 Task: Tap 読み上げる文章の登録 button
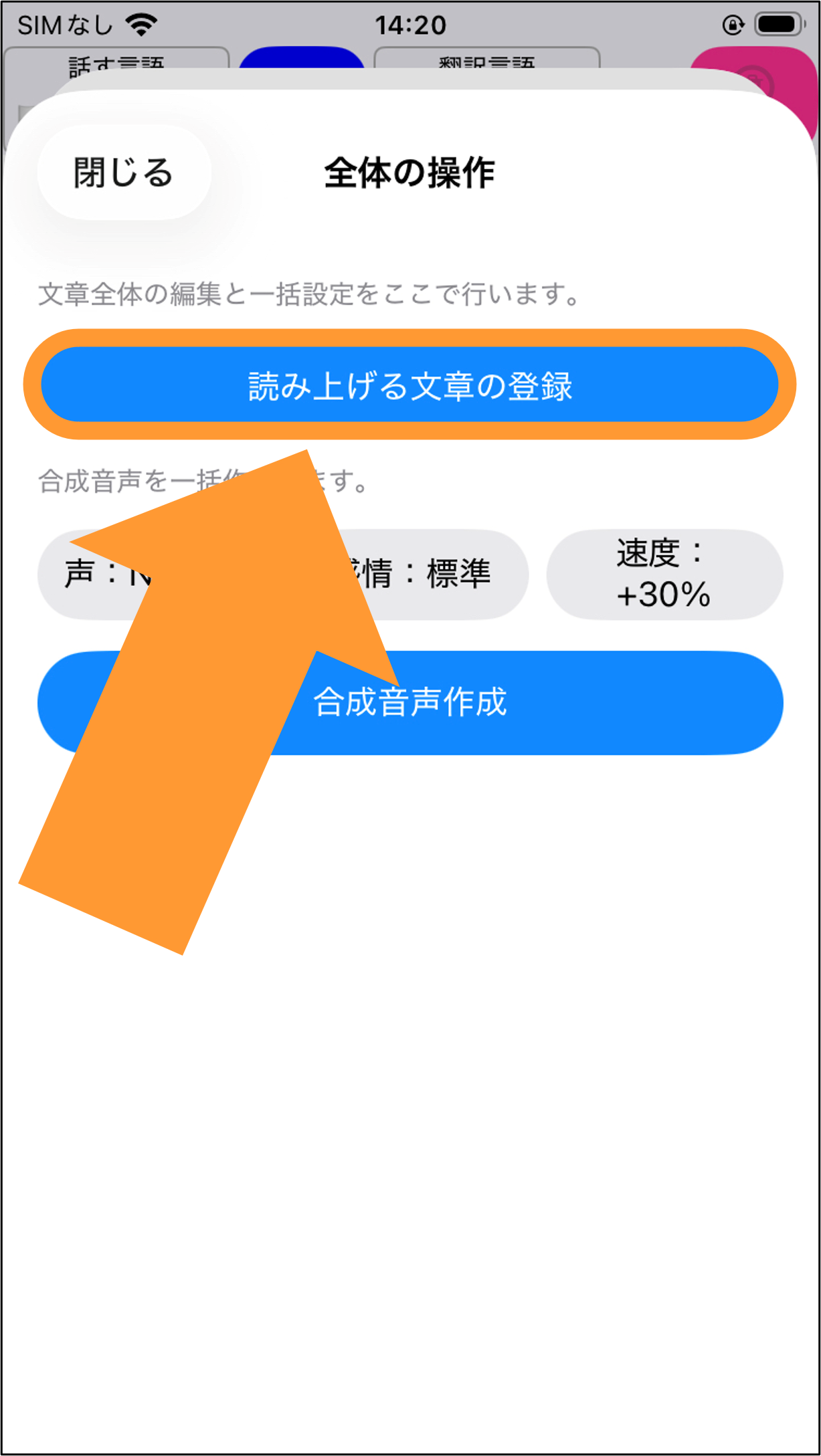pos(409,385)
